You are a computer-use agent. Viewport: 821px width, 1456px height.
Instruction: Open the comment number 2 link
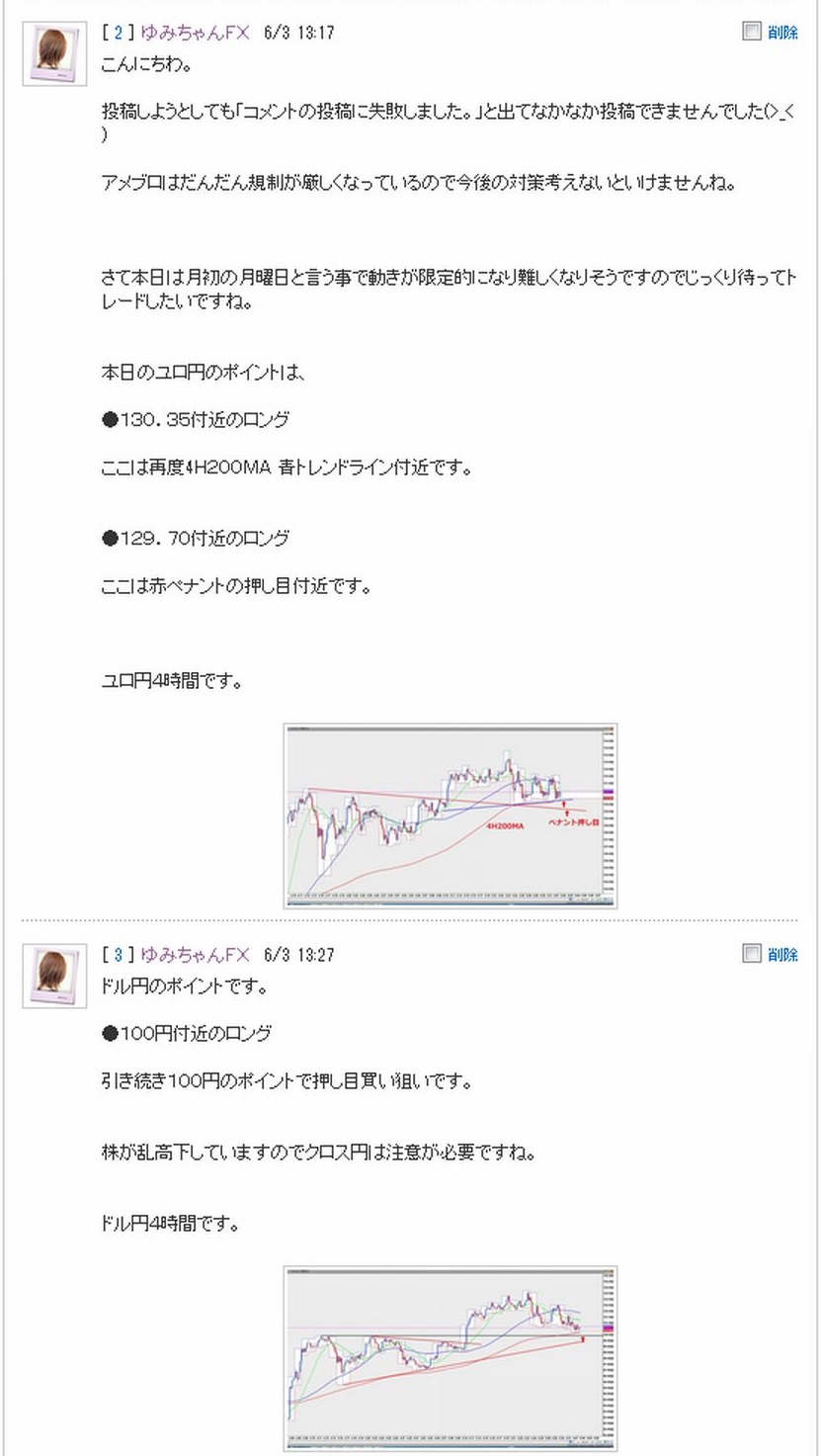coord(119,33)
